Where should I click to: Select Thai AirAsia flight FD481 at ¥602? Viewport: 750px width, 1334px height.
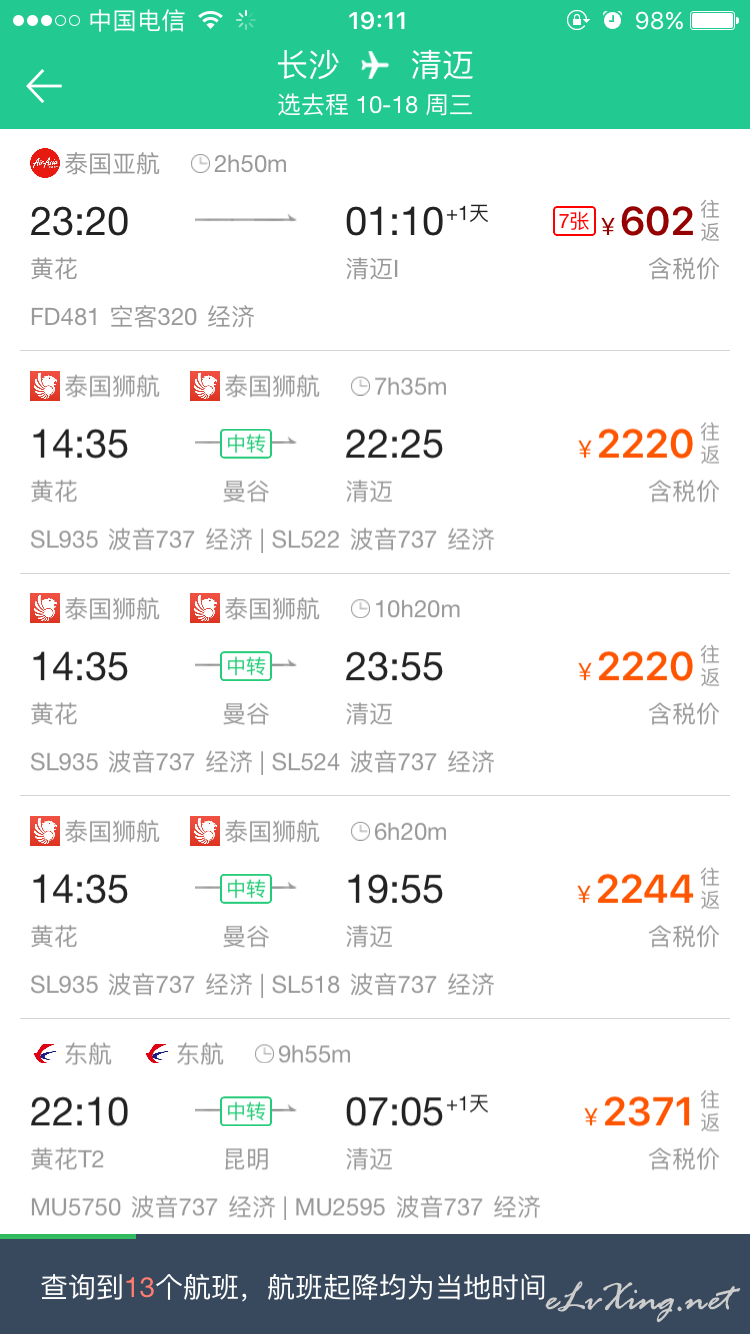pos(375,240)
